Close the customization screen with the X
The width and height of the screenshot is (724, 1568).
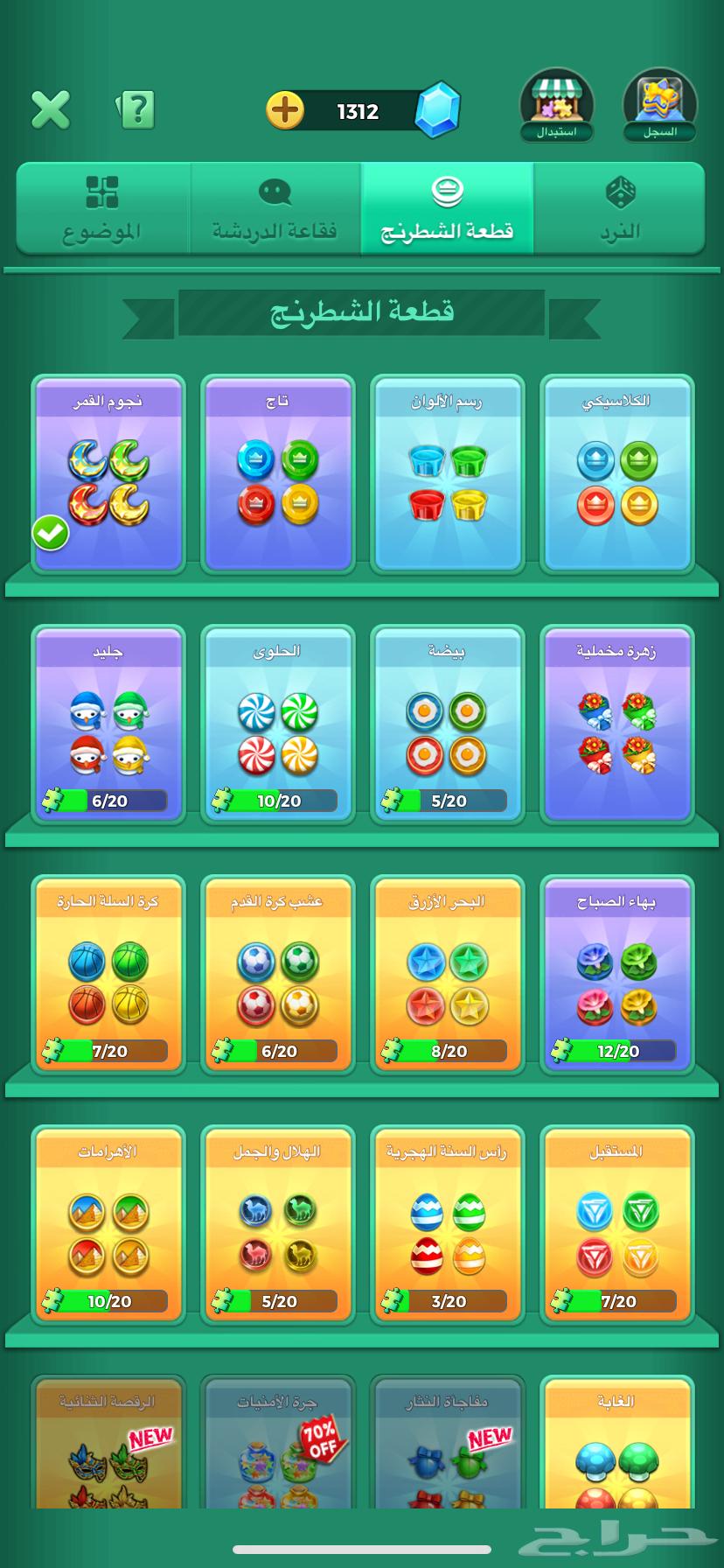[51, 110]
